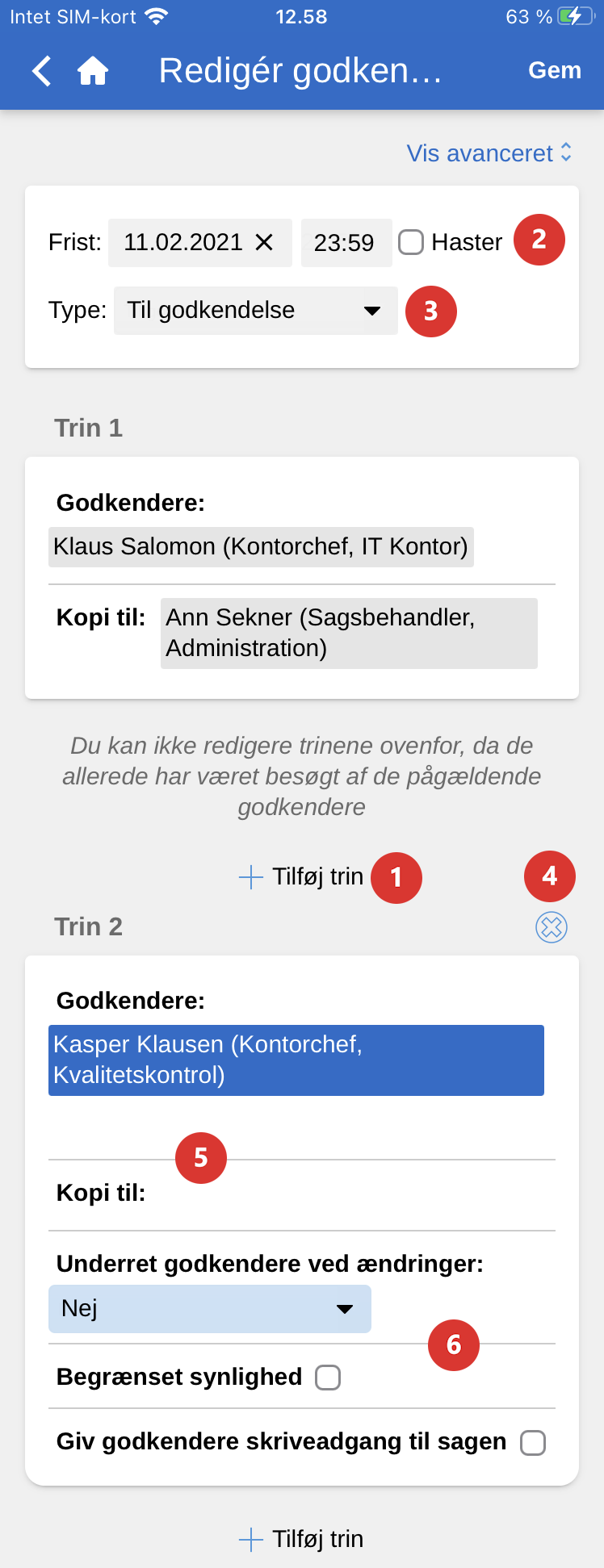Enable the Haster checkbox
The width and height of the screenshot is (604, 1568).
pyautogui.click(x=411, y=242)
